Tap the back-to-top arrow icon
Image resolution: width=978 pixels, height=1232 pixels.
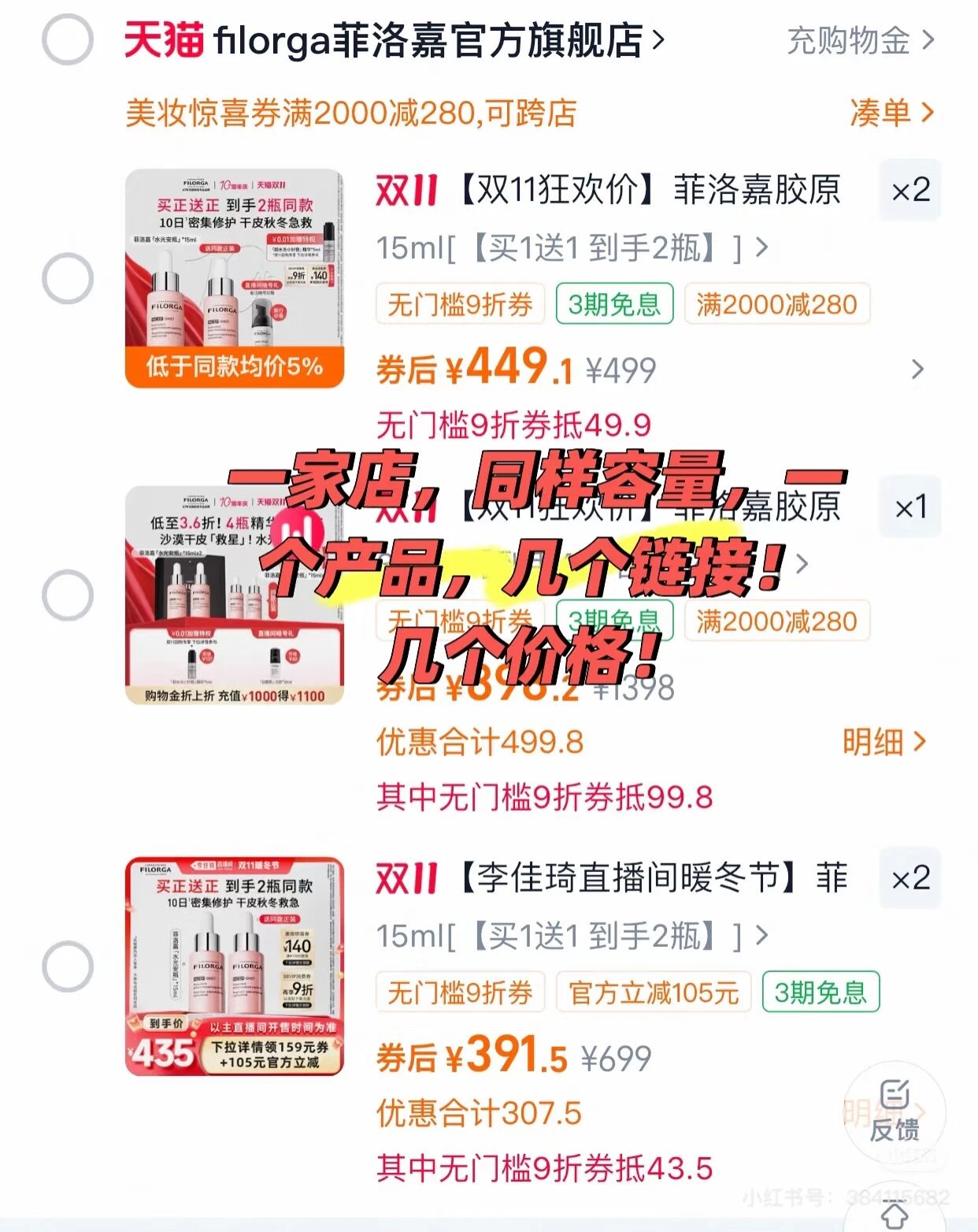[894, 1214]
